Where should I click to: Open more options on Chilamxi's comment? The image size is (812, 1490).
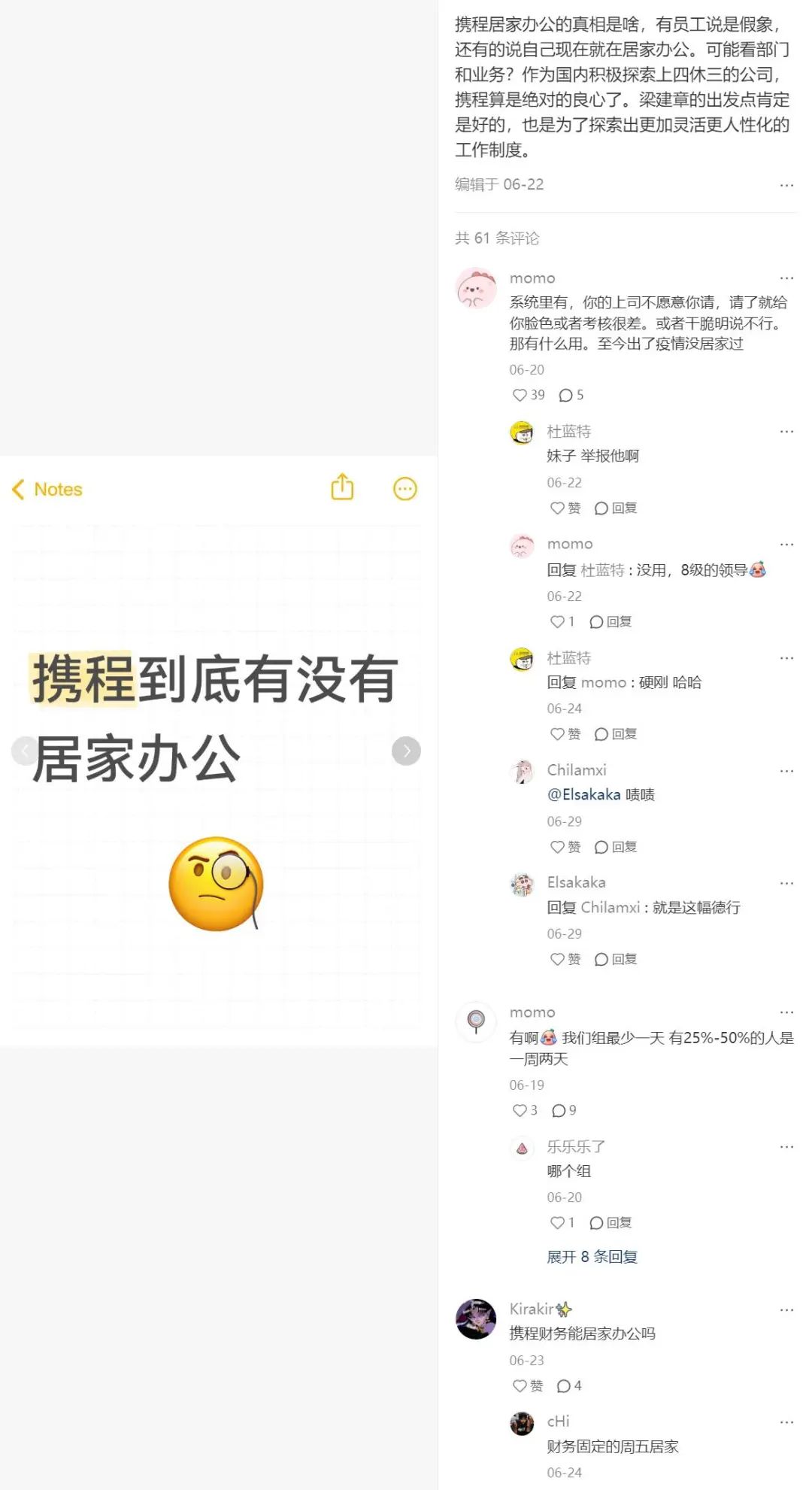786,771
